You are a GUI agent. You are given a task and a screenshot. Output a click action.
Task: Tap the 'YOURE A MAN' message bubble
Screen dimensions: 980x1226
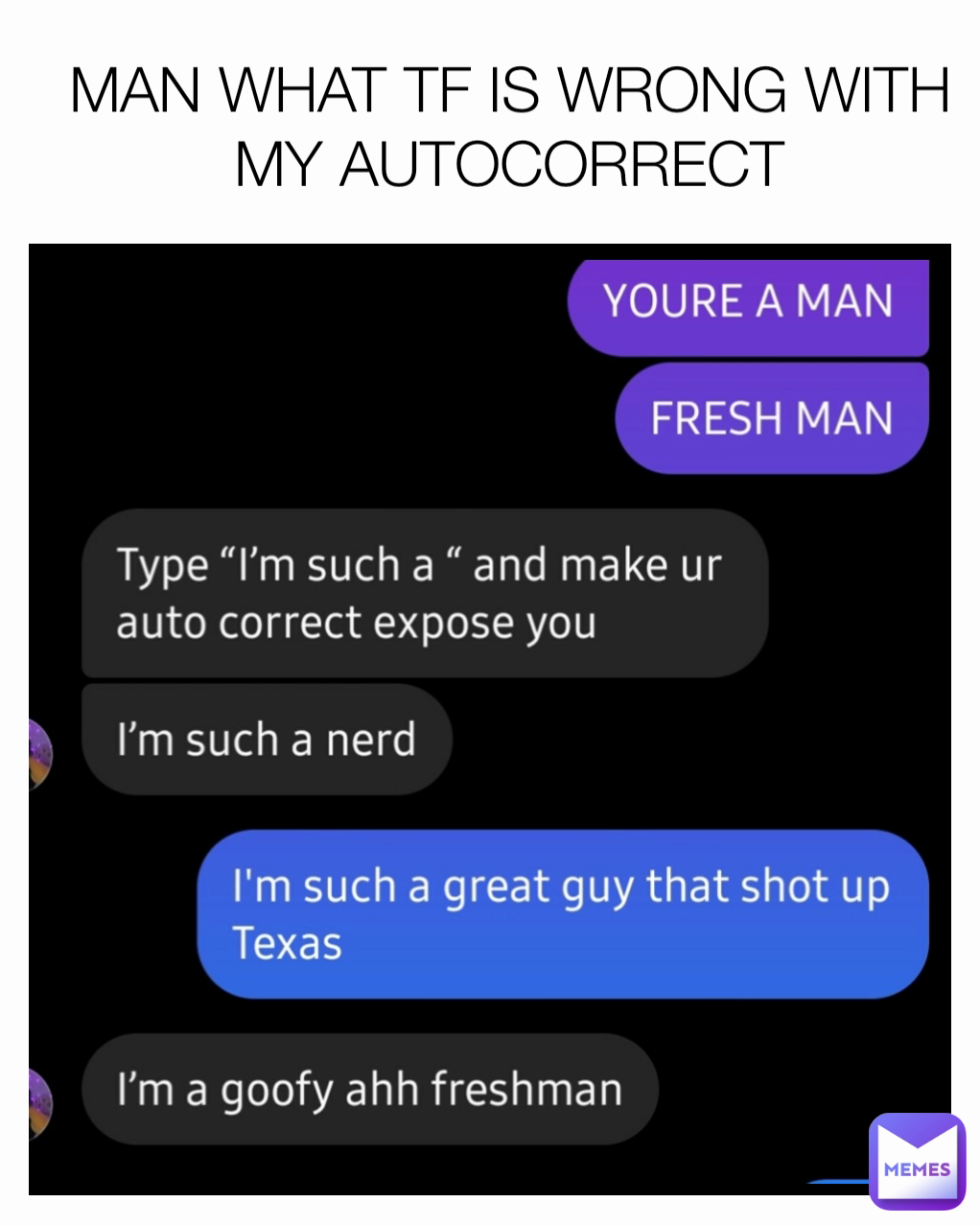pyautogui.click(x=749, y=303)
